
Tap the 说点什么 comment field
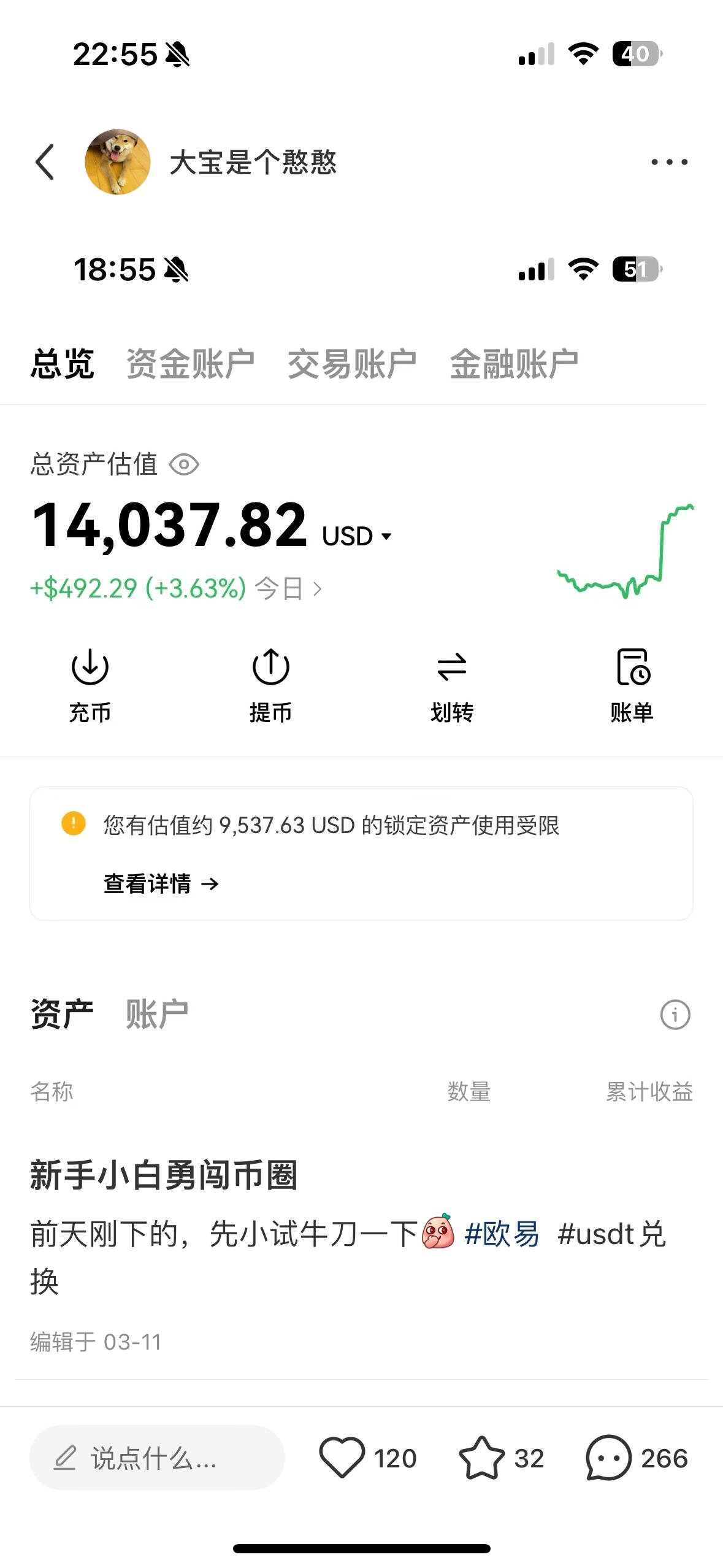(157, 1458)
